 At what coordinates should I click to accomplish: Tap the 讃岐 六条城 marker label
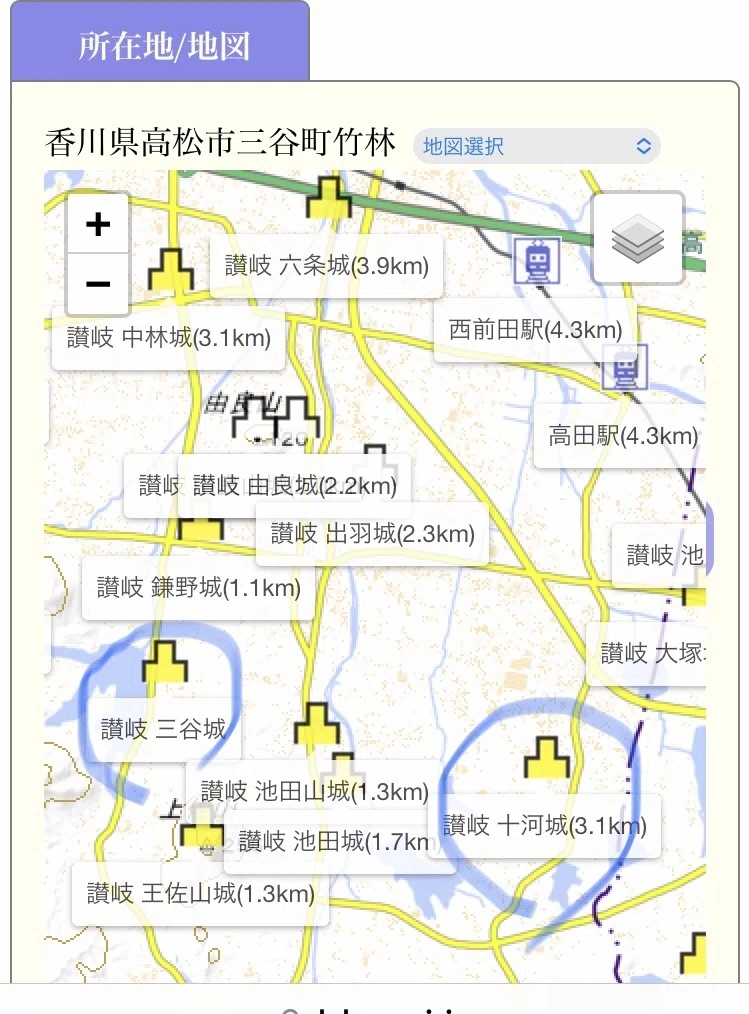click(327, 266)
